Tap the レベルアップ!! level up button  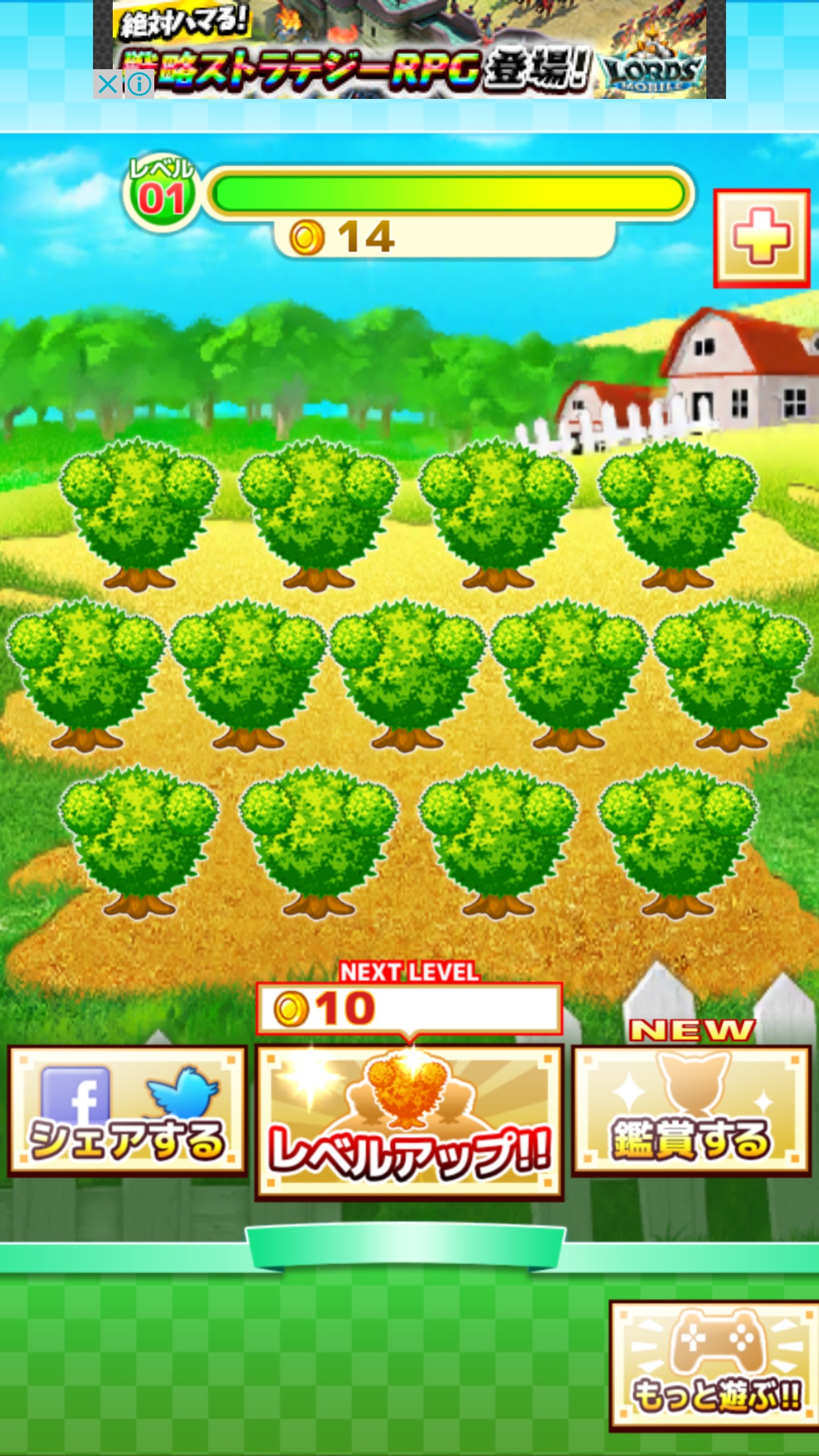[x=409, y=1122]
